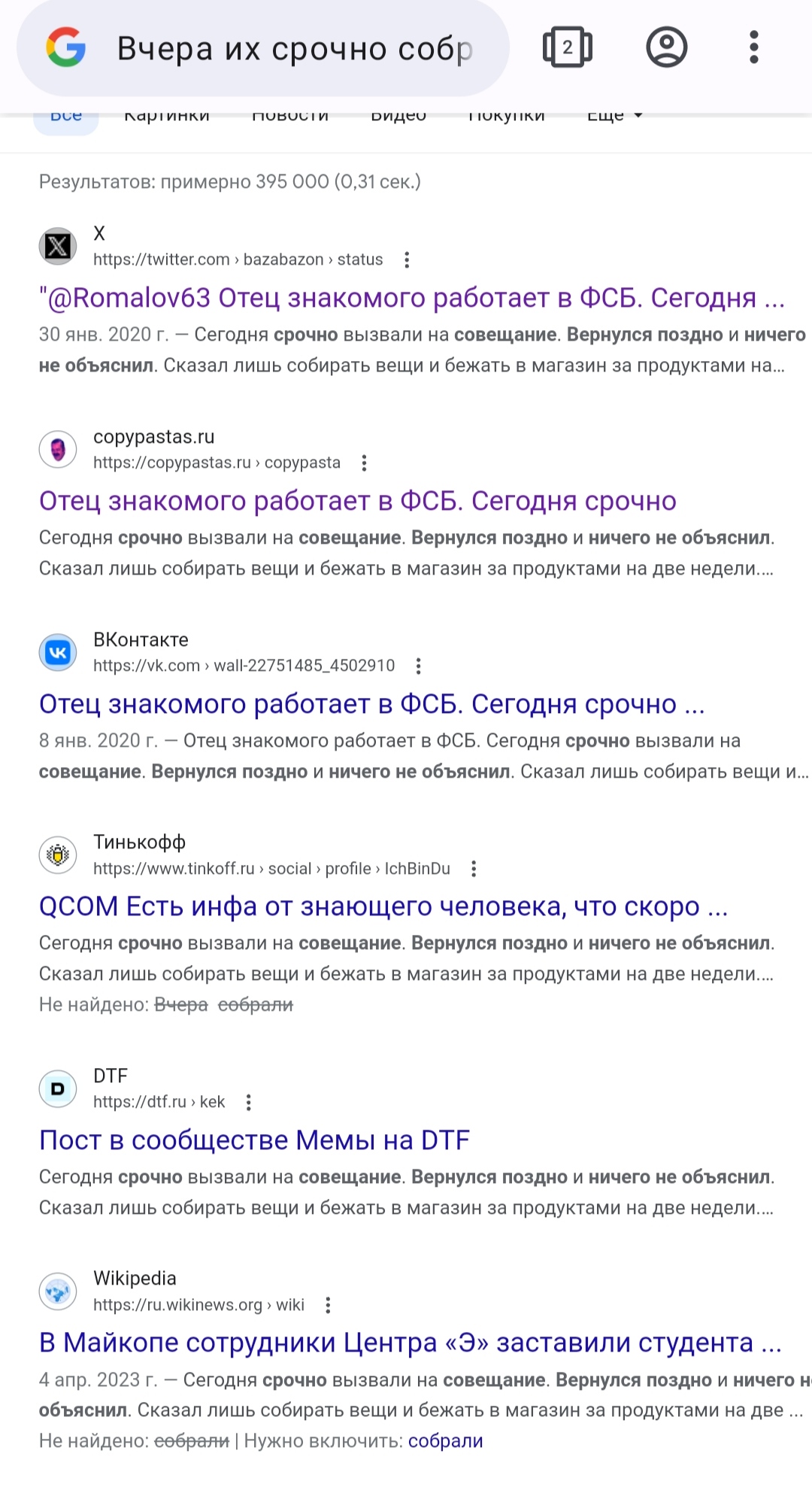Open the copypastas.ru result about ФСБ

358,501
